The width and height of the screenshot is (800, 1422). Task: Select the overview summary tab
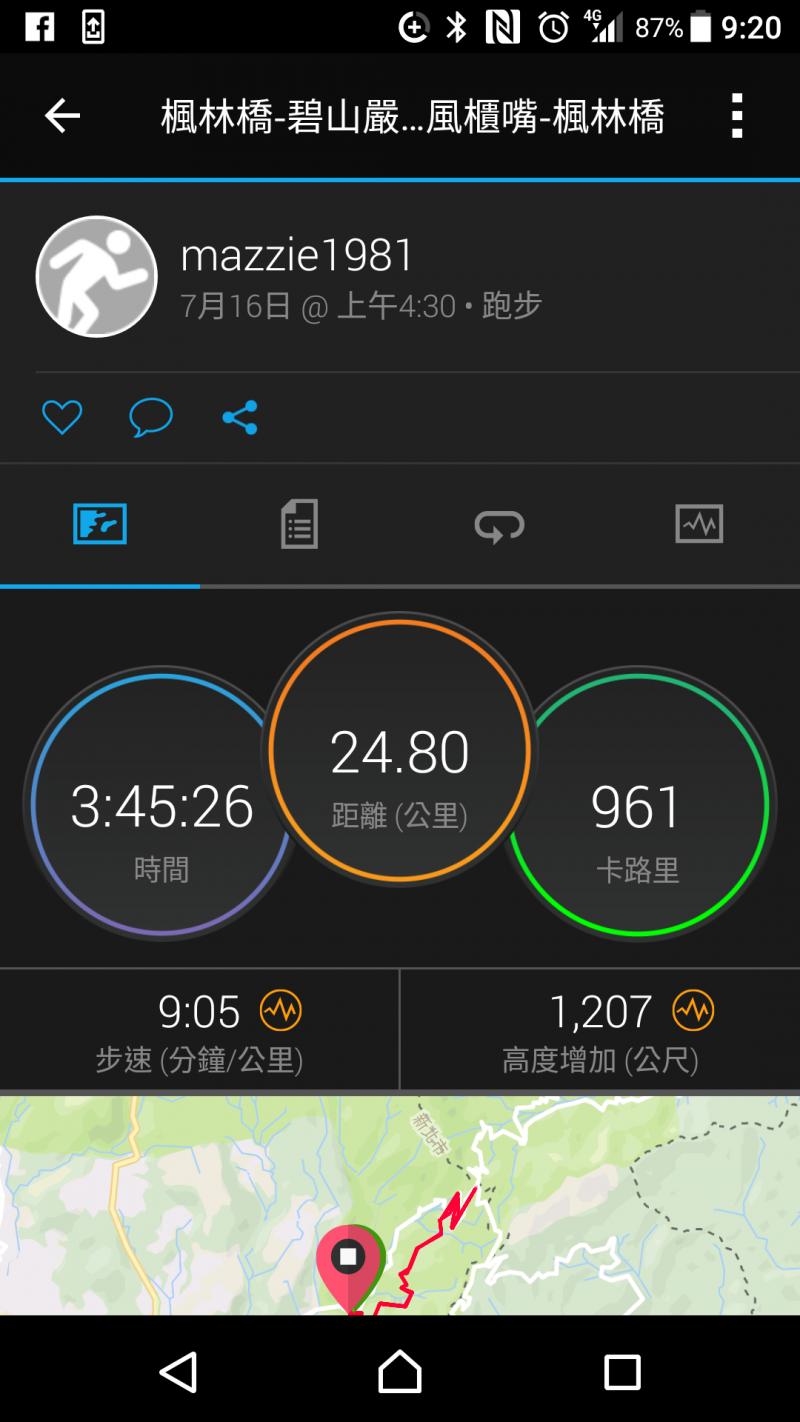point(100,524)
